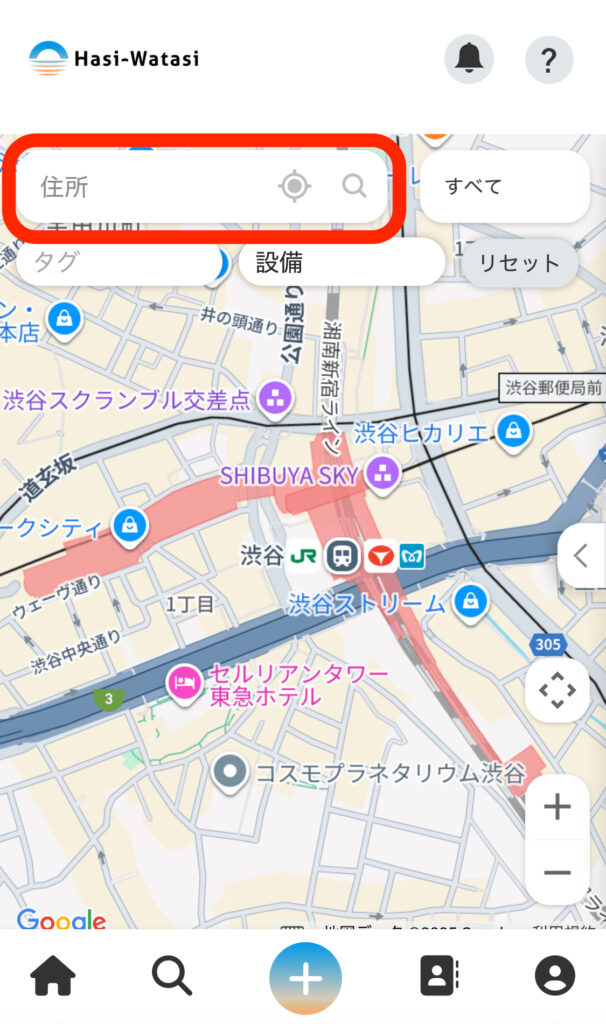Open the notifications bell
The width and height of the screenshot is (606, 1024).
[x=469, y=60]
